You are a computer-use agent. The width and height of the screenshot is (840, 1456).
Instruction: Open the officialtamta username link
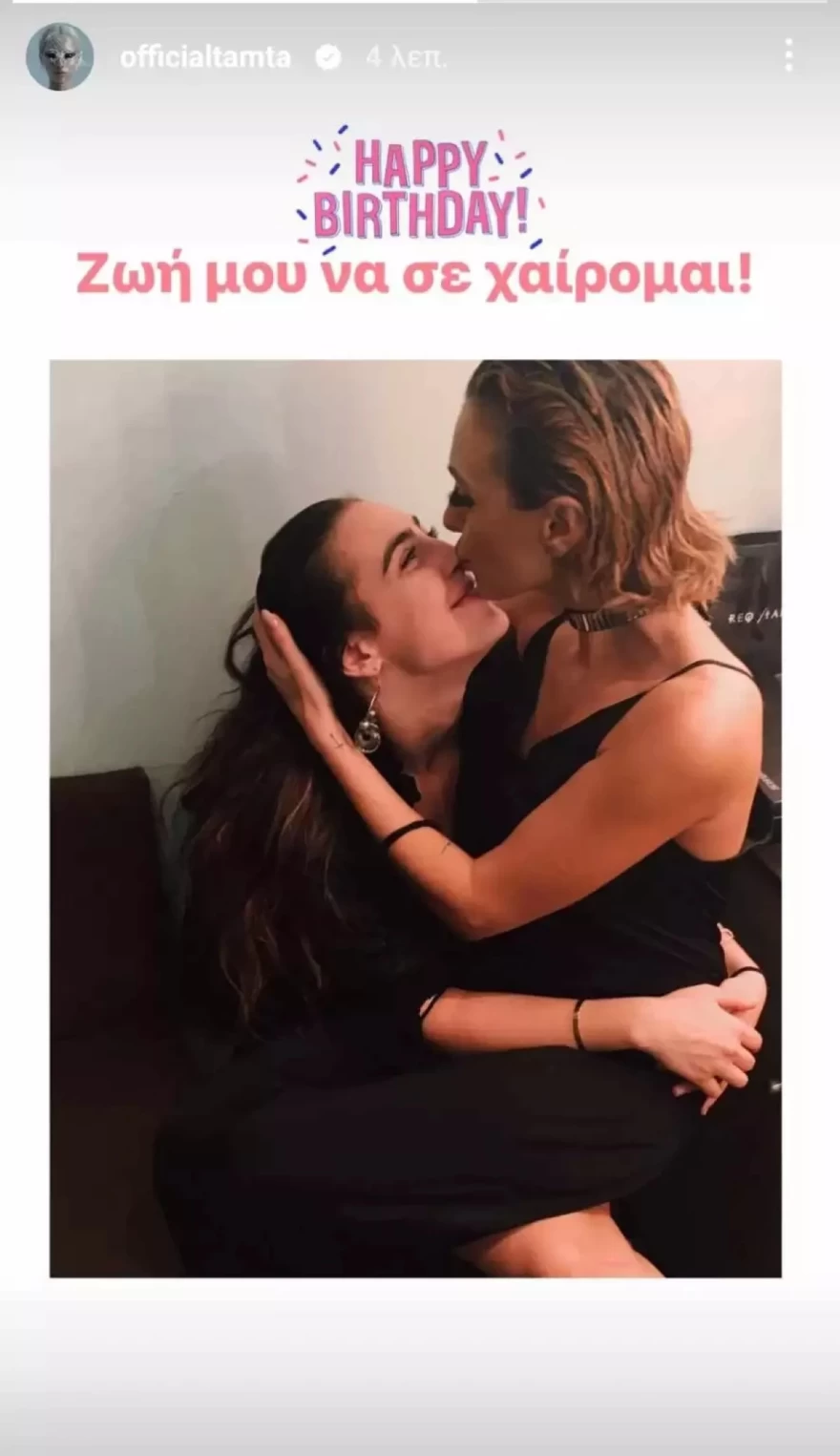tap(204, 58)
